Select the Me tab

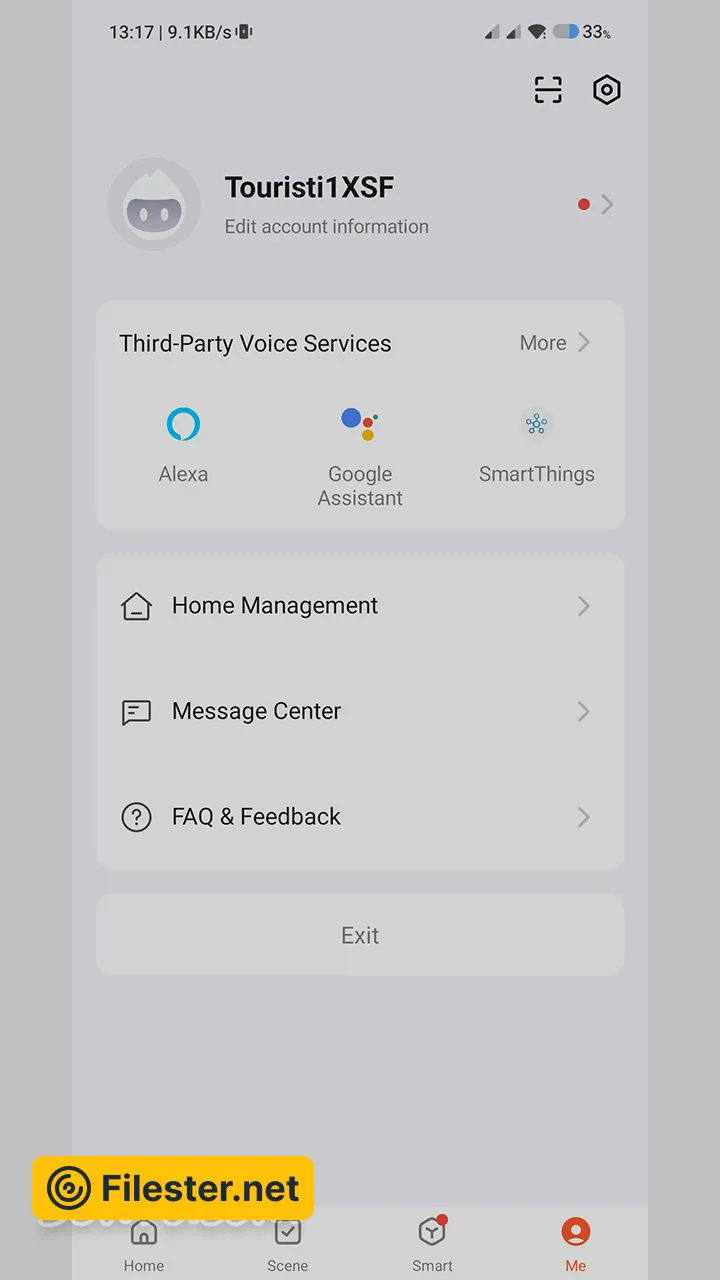575,1243
